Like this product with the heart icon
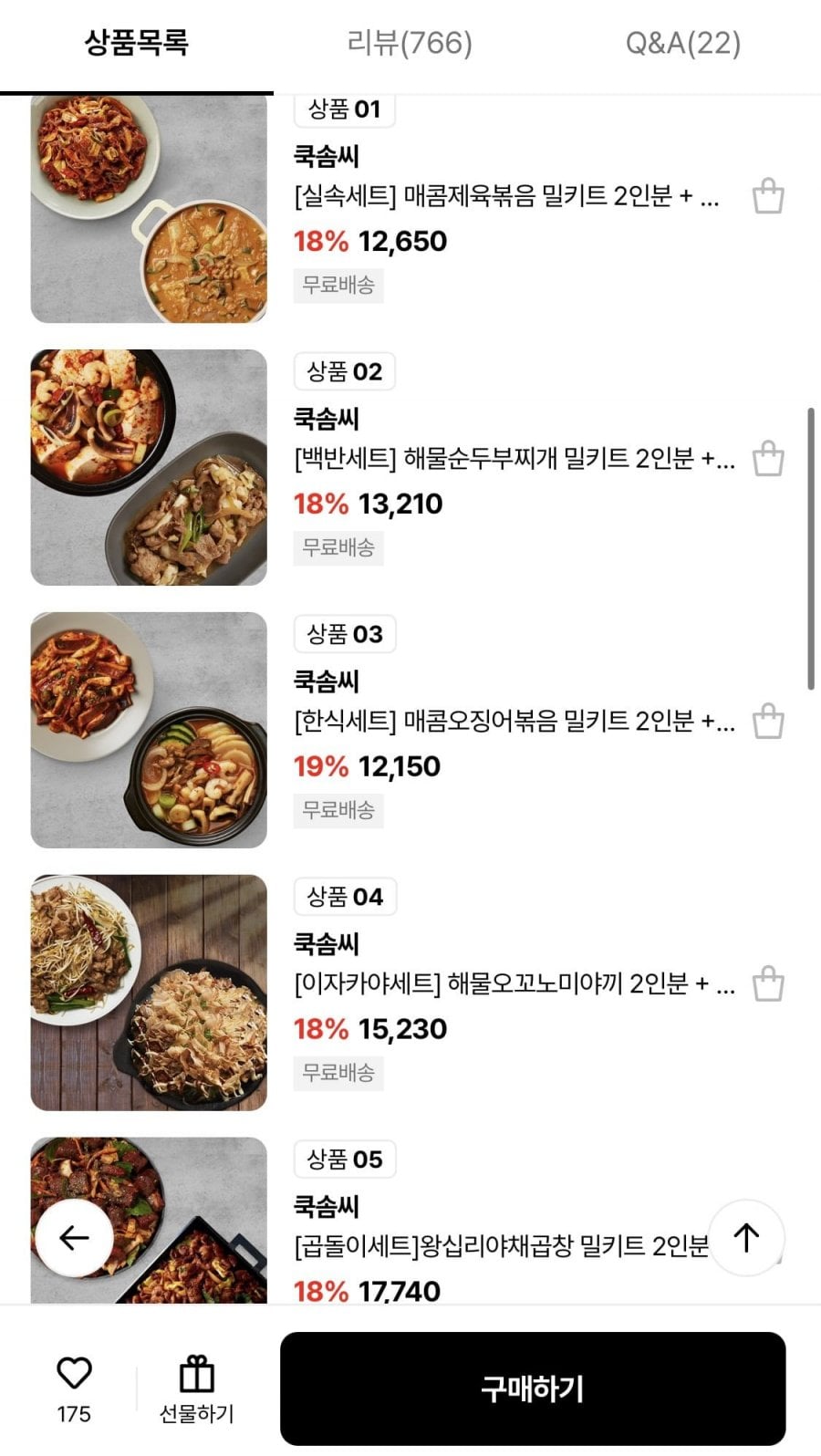This screenshot has height=1456, width=821. [74, 1373]
